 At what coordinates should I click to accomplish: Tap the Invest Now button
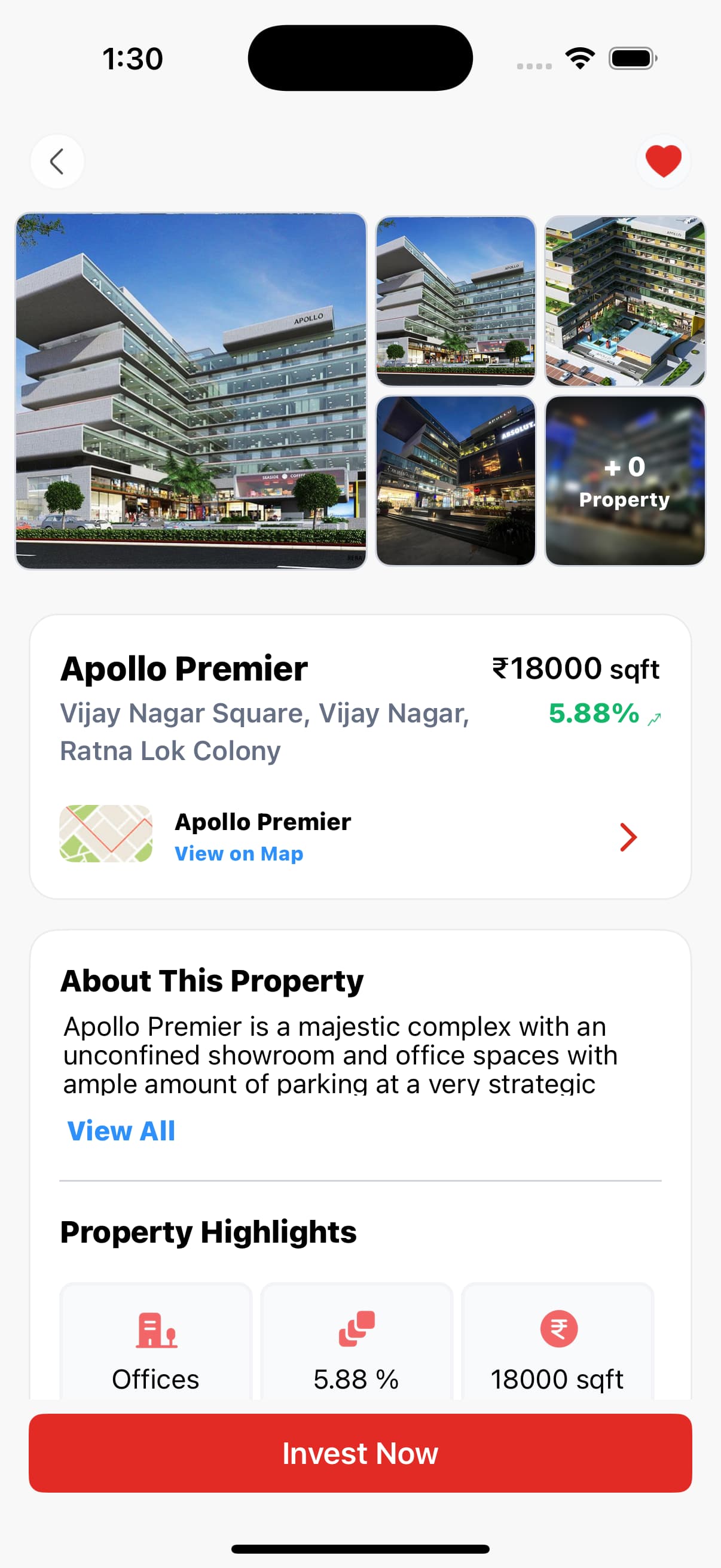(x=360, y=1454)
